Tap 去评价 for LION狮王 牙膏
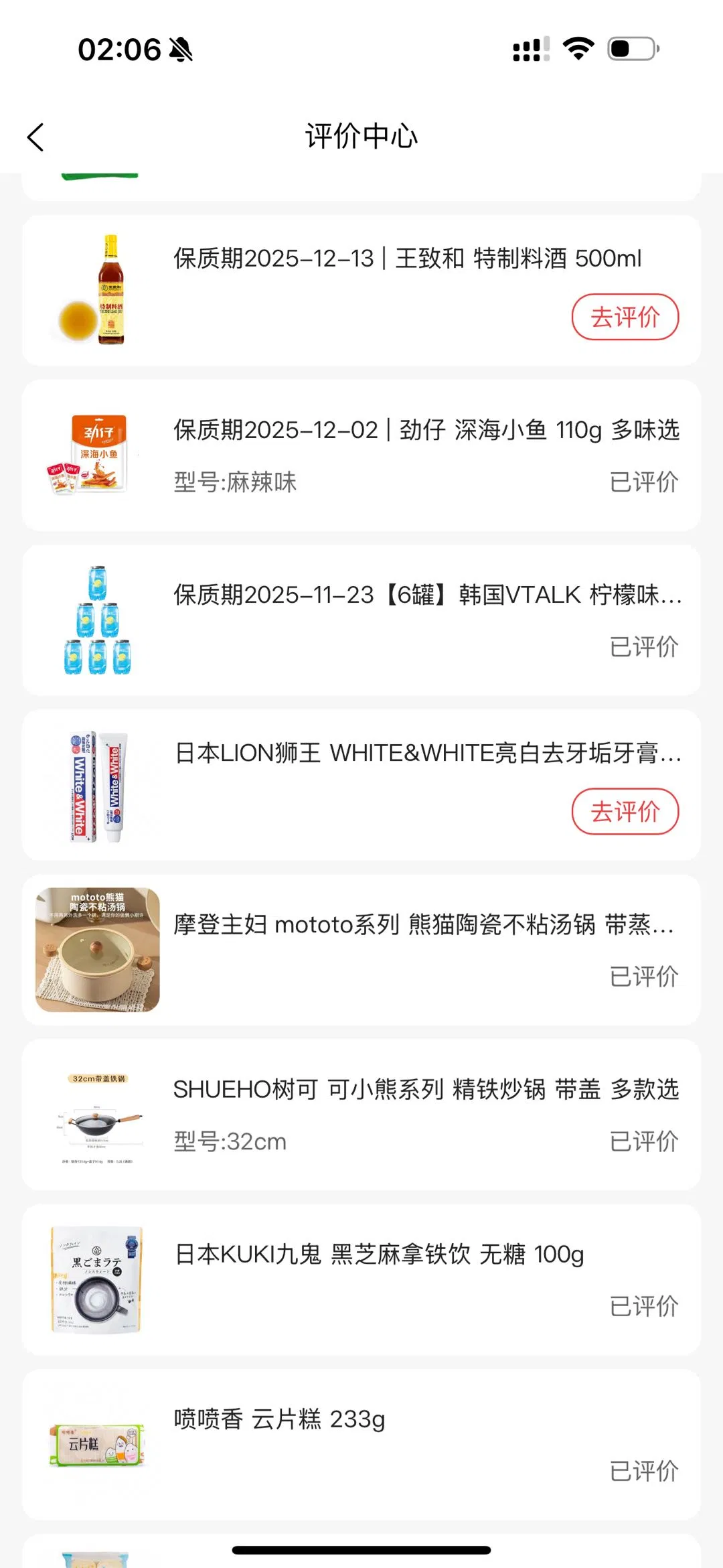The image size is (723, 1568). click(625, 812)
